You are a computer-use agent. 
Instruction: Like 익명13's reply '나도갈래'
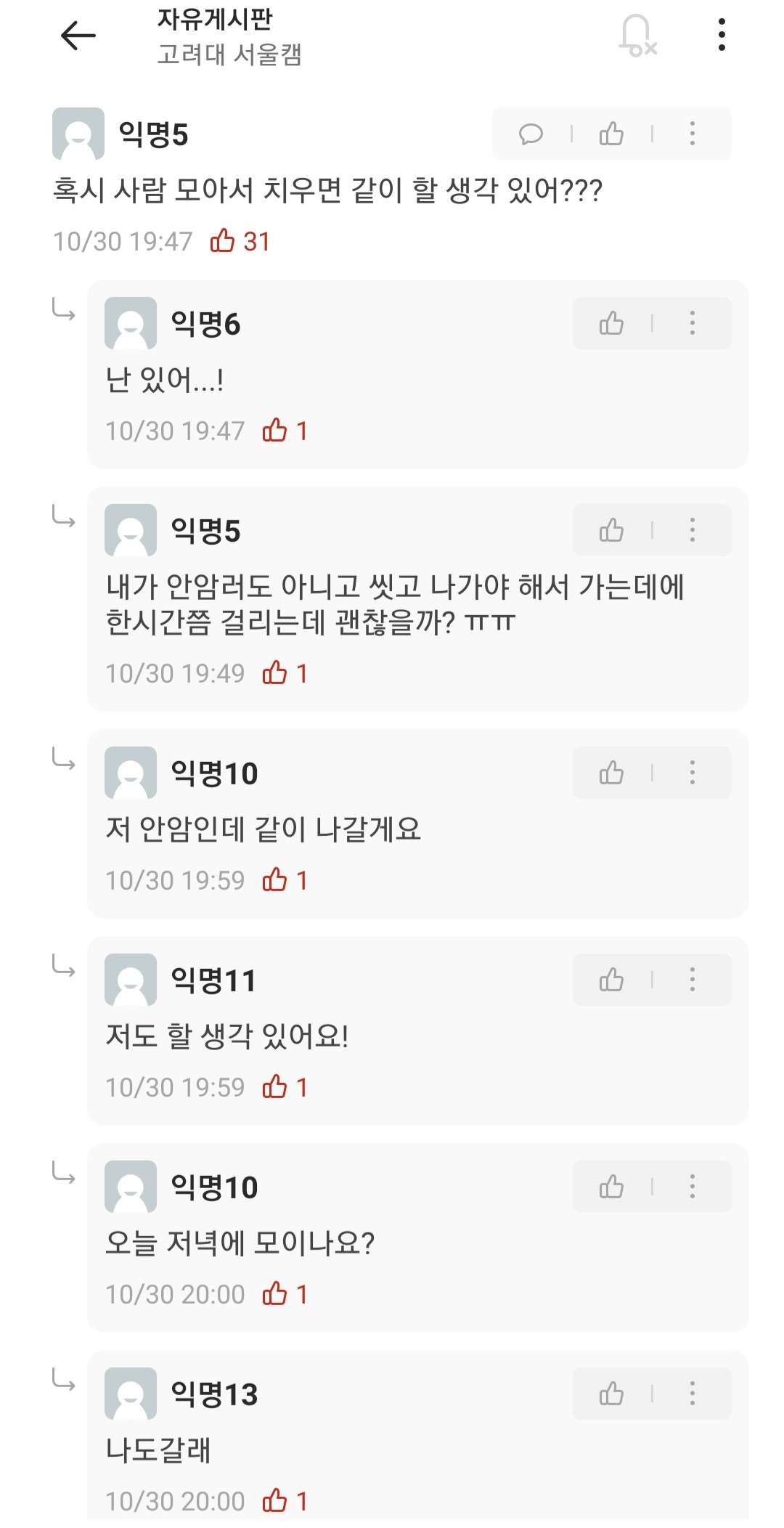coord(611,1394)
